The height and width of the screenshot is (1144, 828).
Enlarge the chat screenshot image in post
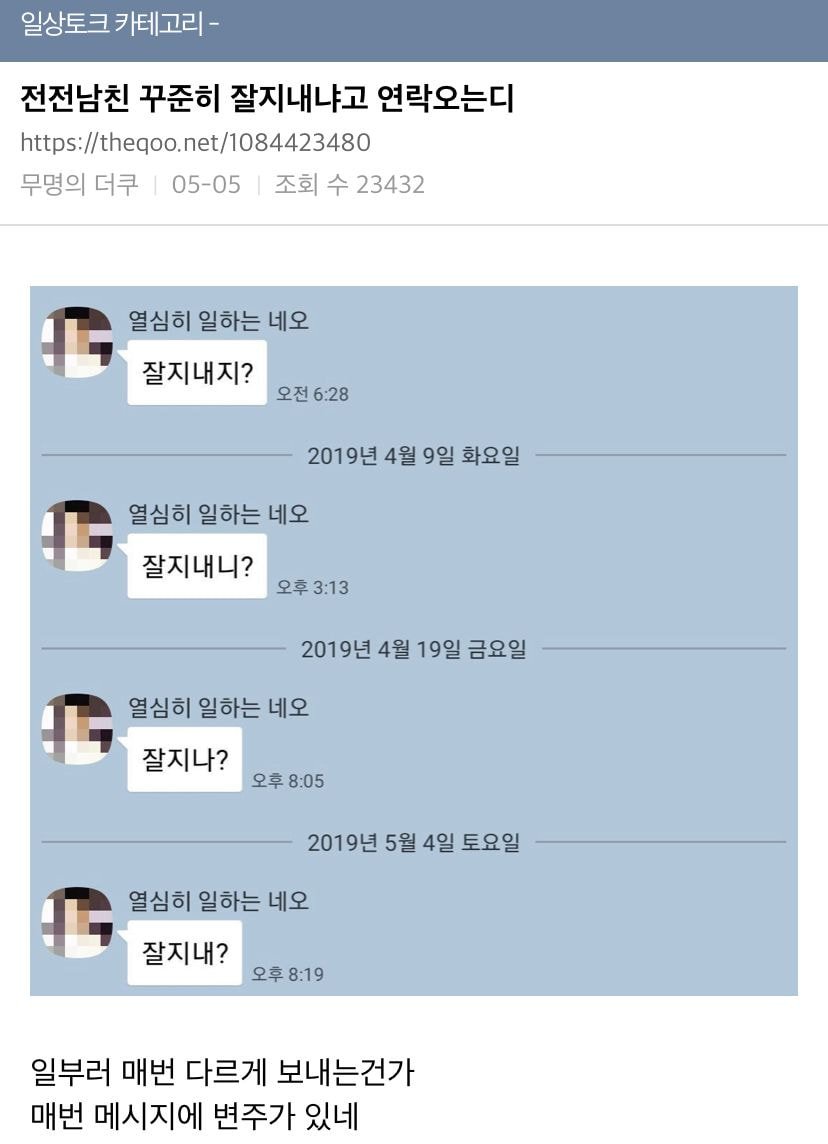point(414,640)
